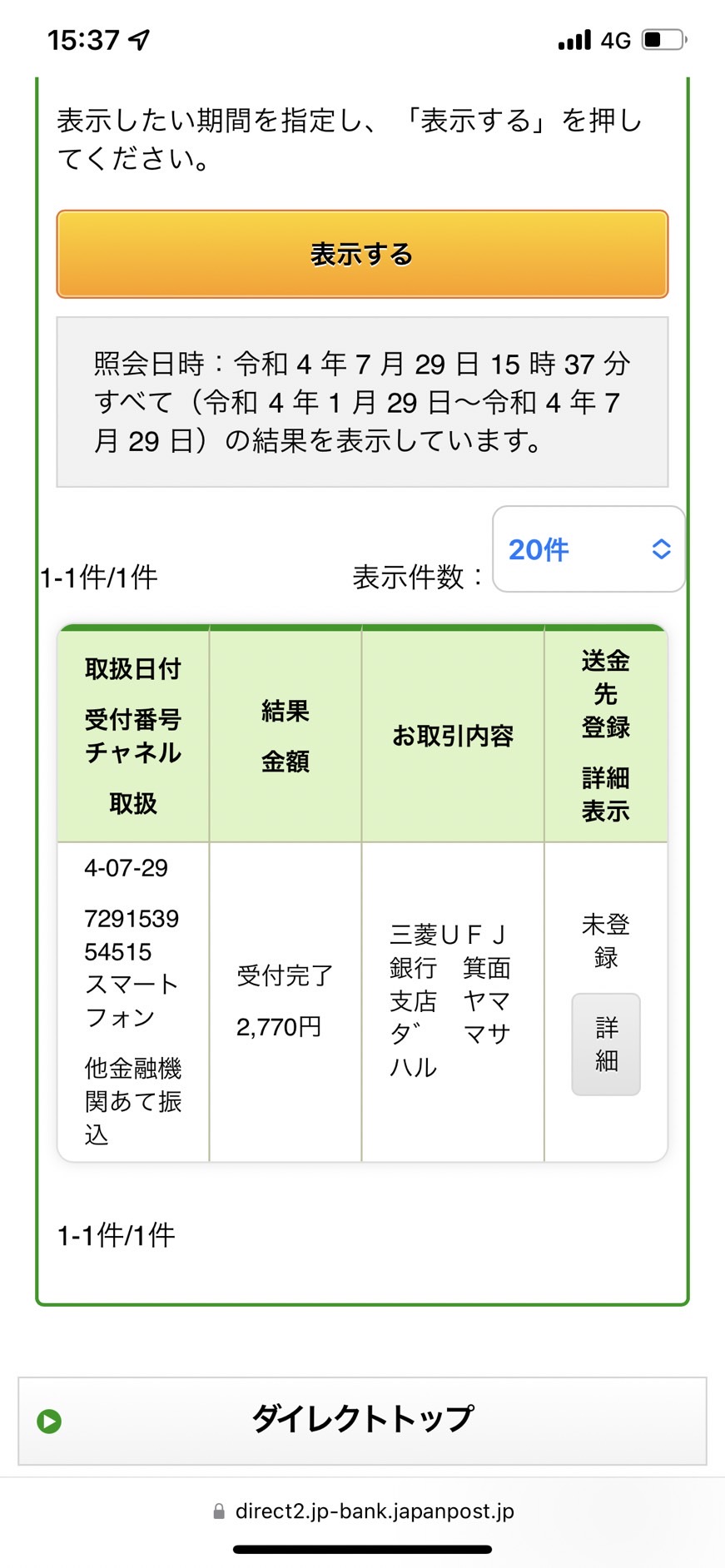
Task: Go to ダイレクトトップ
Action: point(362,1421)
